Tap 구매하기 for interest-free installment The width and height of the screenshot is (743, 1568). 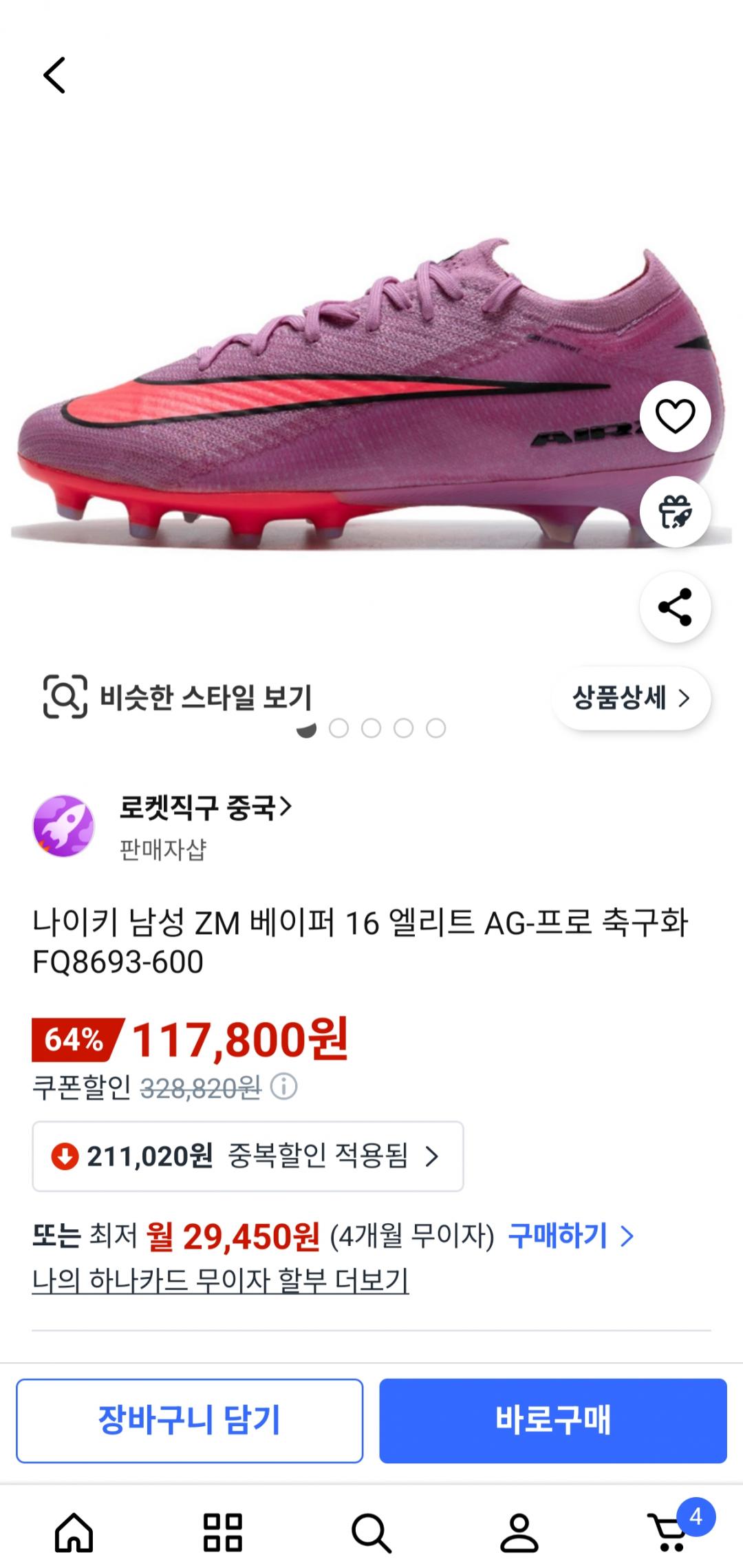click(x=570, y=1236)
